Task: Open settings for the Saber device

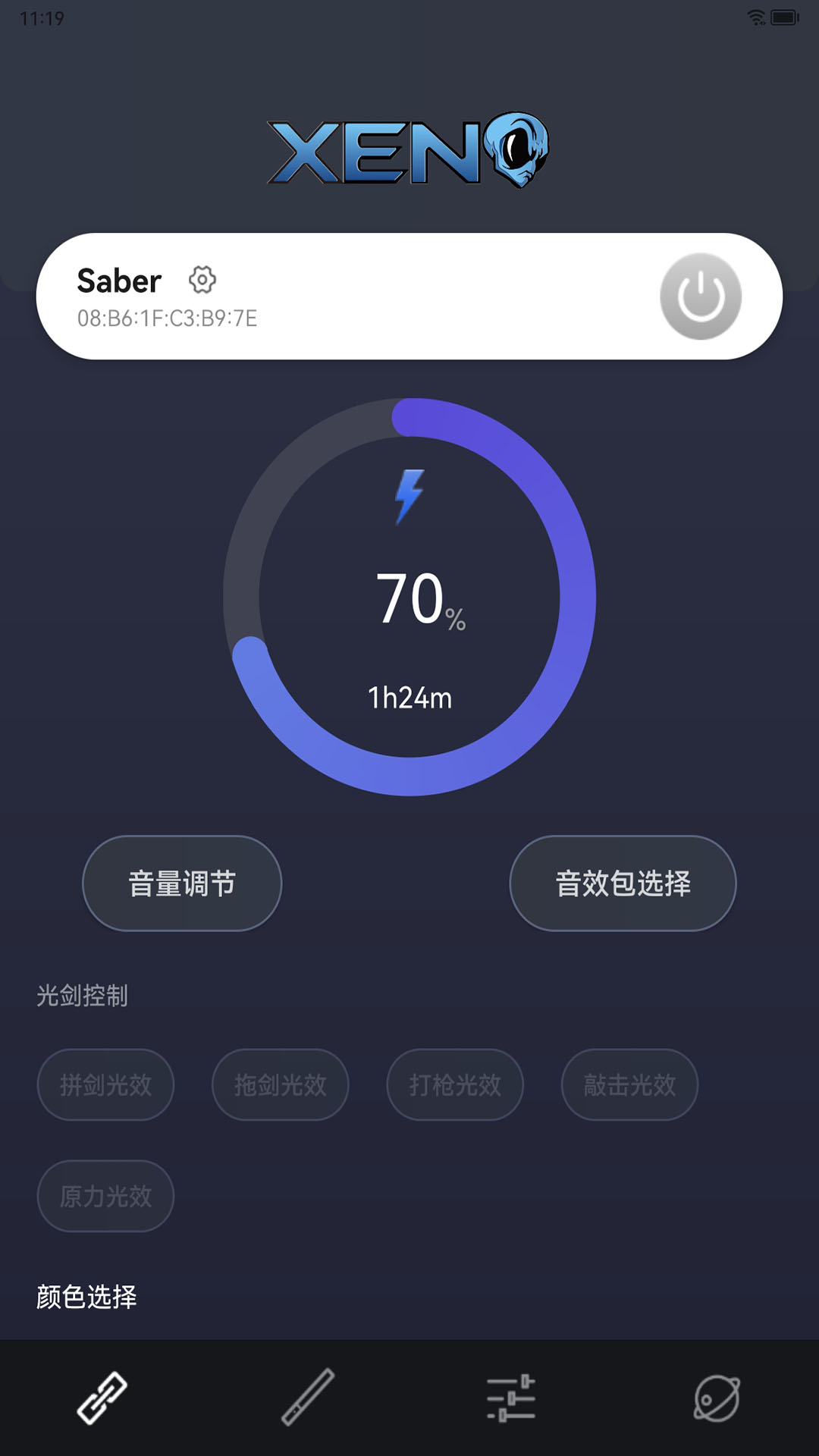Action: (x=202, y=280)
